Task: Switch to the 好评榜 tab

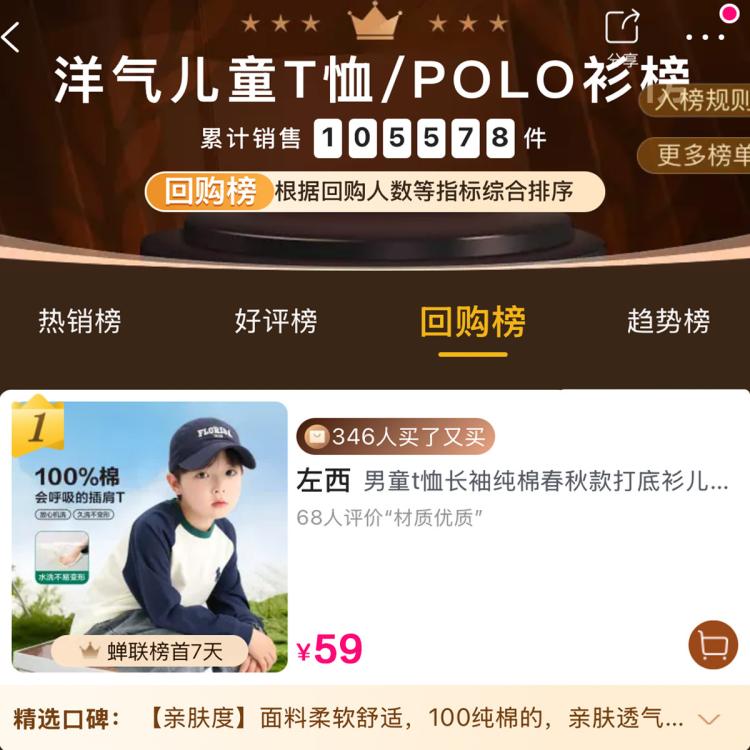Action: coord(276,321)
